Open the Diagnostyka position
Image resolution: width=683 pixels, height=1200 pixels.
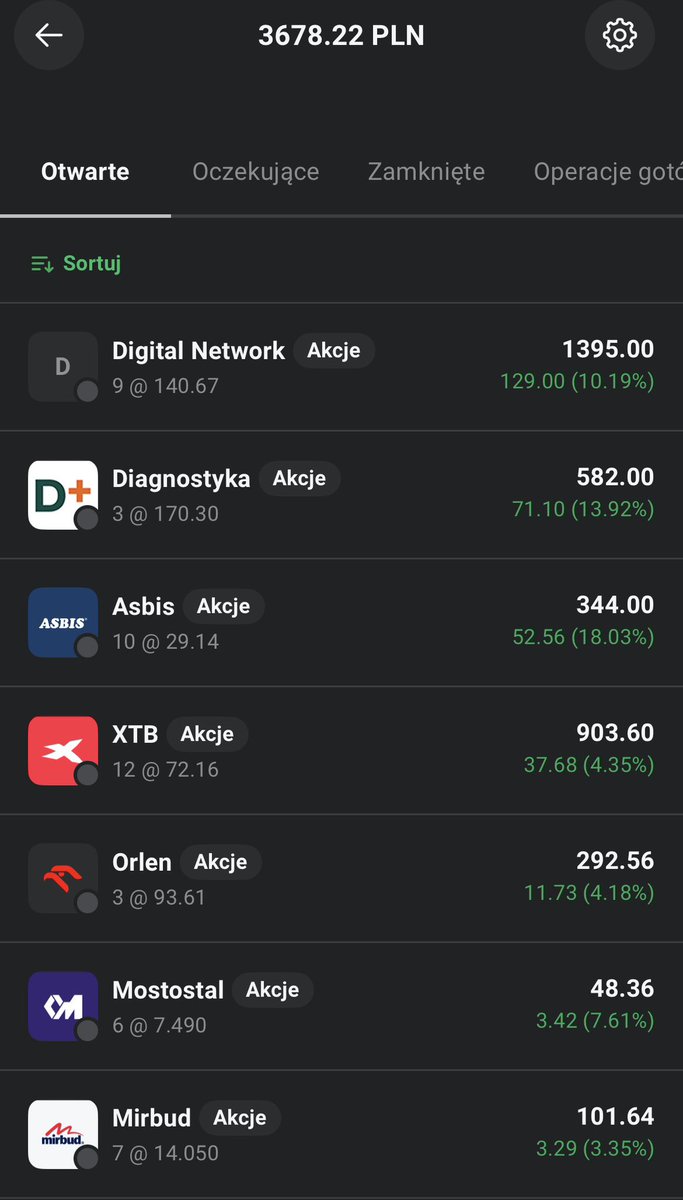click(x=341, y=495)
